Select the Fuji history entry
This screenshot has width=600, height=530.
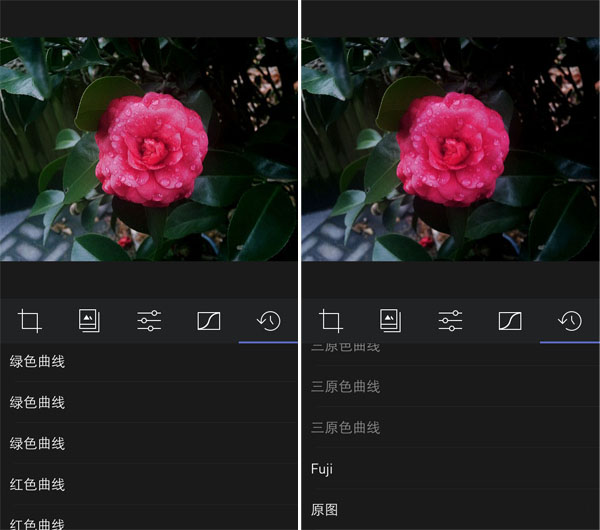(x=322, y=469)
